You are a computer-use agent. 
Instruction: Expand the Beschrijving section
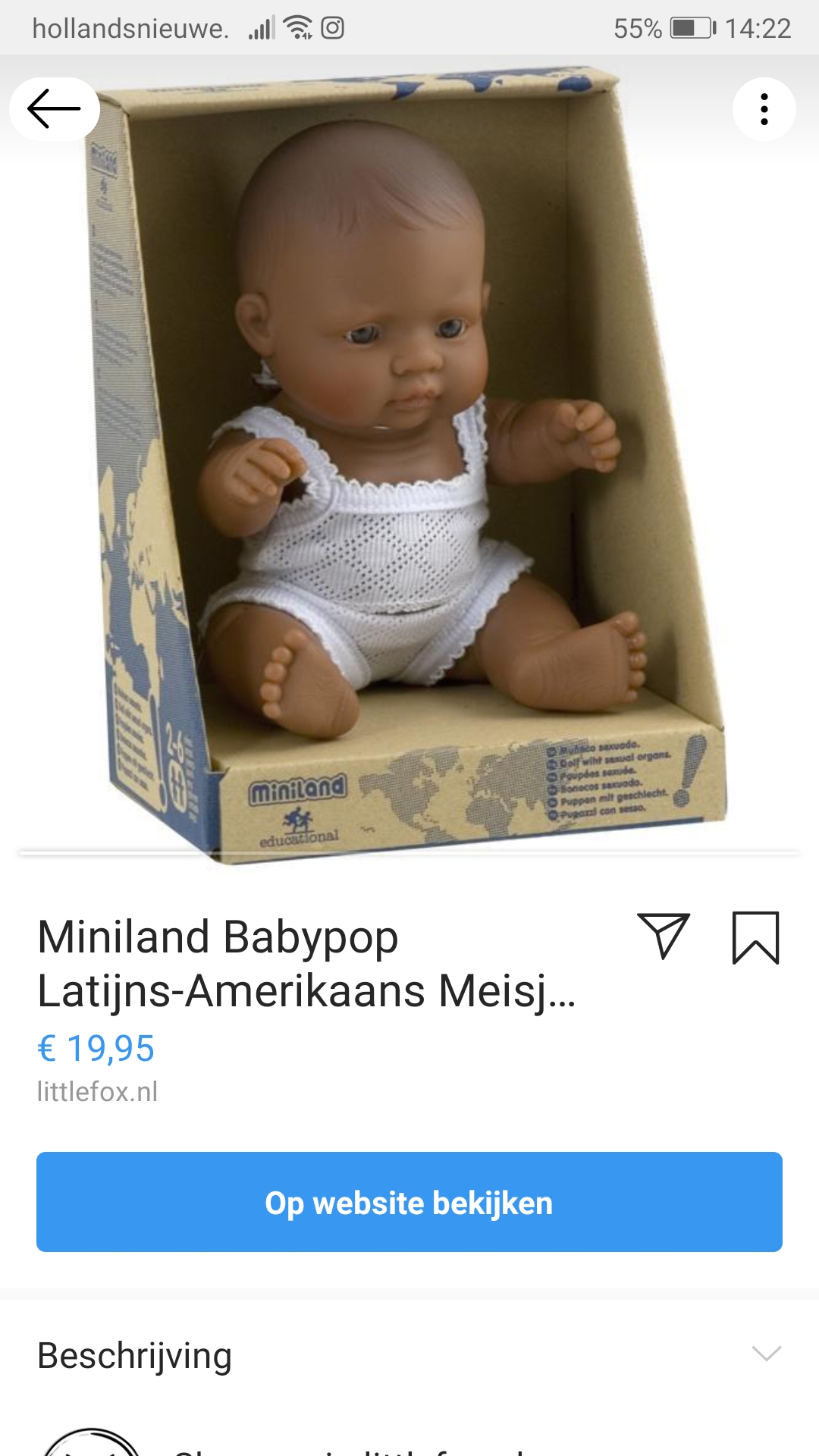(409, 1355)
